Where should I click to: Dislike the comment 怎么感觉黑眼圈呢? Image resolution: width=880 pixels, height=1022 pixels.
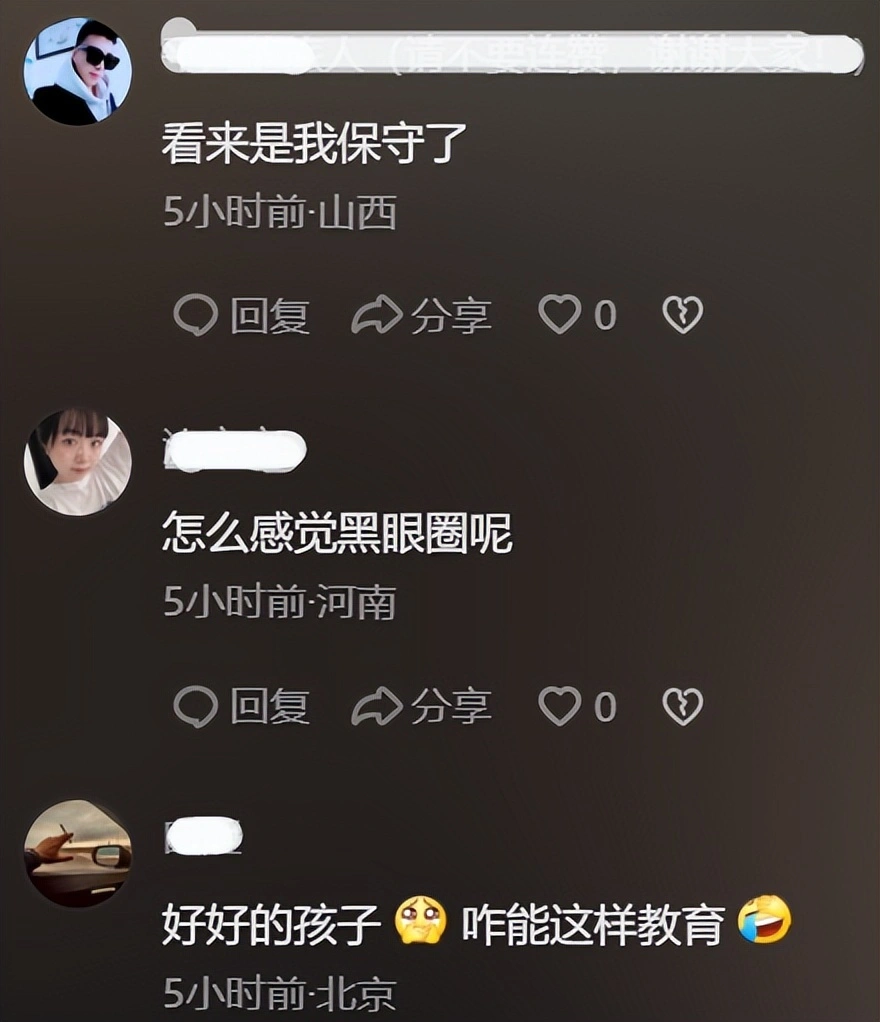[683, 707]
